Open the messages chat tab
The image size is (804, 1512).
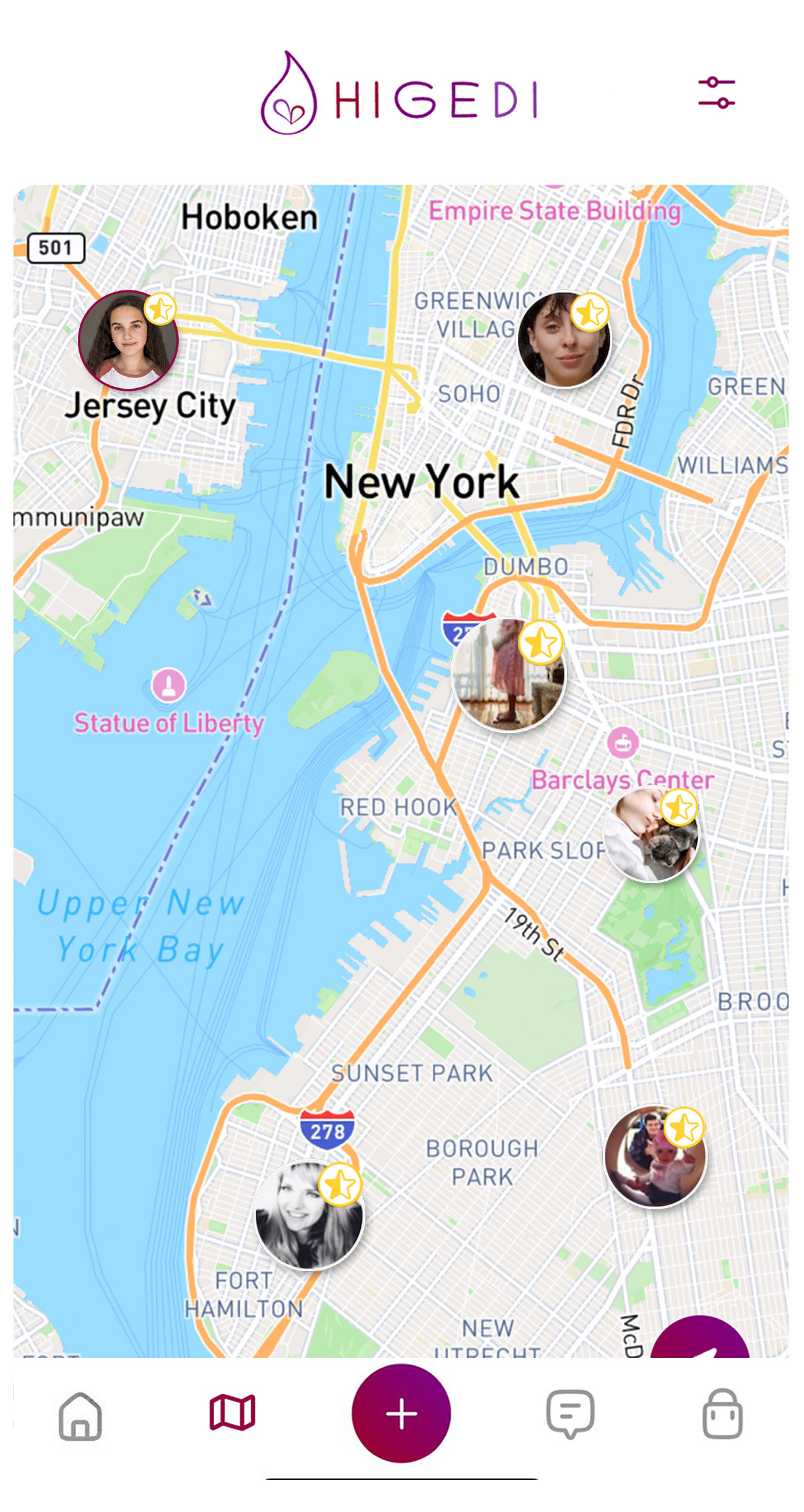pos(570,1414)
